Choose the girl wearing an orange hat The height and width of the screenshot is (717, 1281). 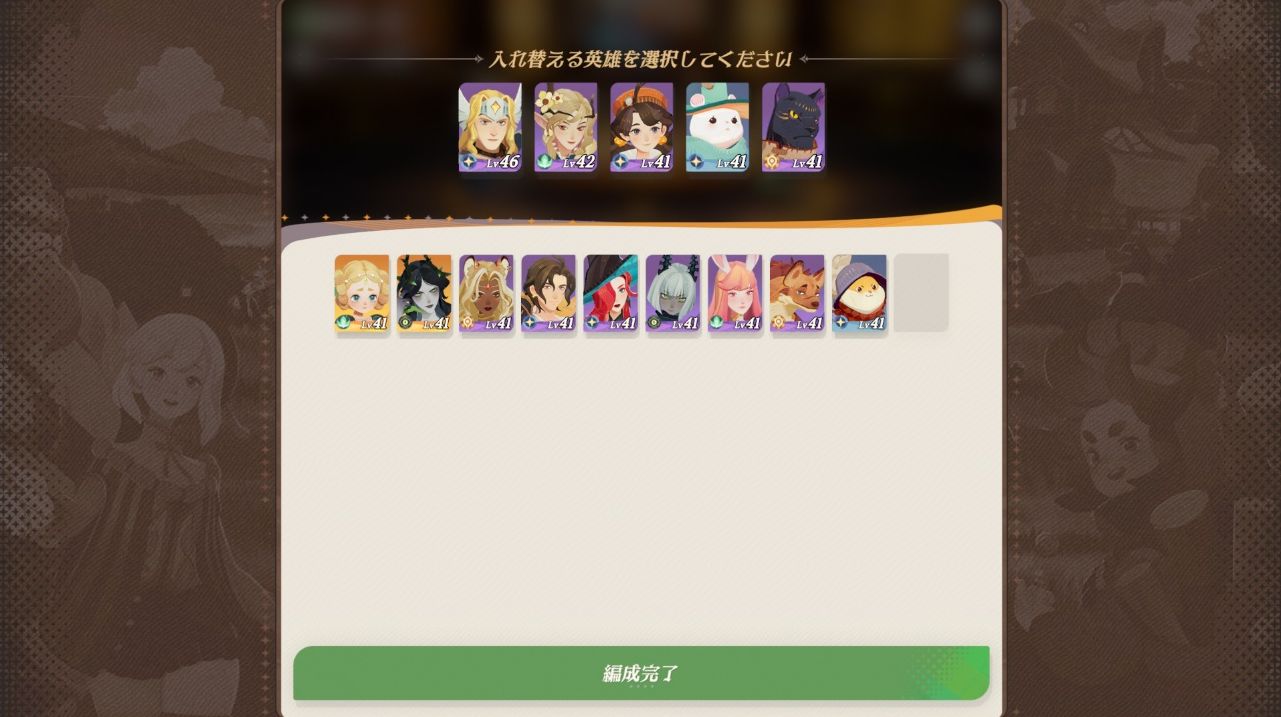pyautogui.click(x=642, y=127)
